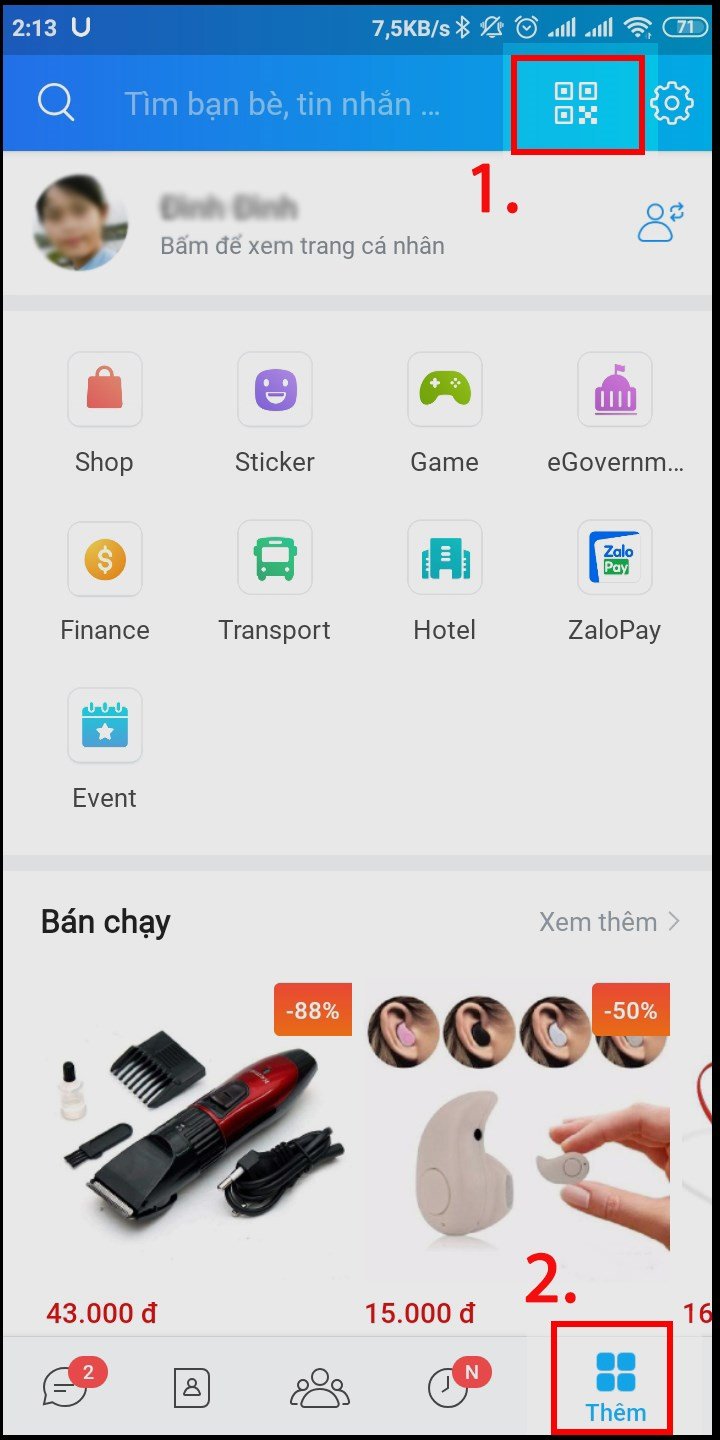Open ZaloPay wallet
Image resolution: width=720 pixels, height=1440 pixels.
click(x=614, y=558)
